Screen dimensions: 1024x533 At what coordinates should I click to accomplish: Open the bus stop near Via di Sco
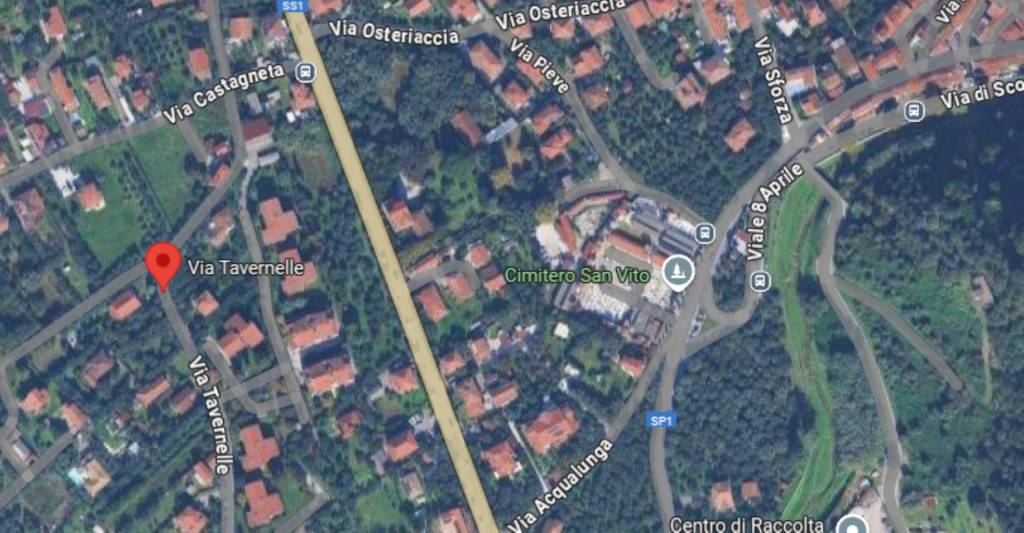[913, 110]
